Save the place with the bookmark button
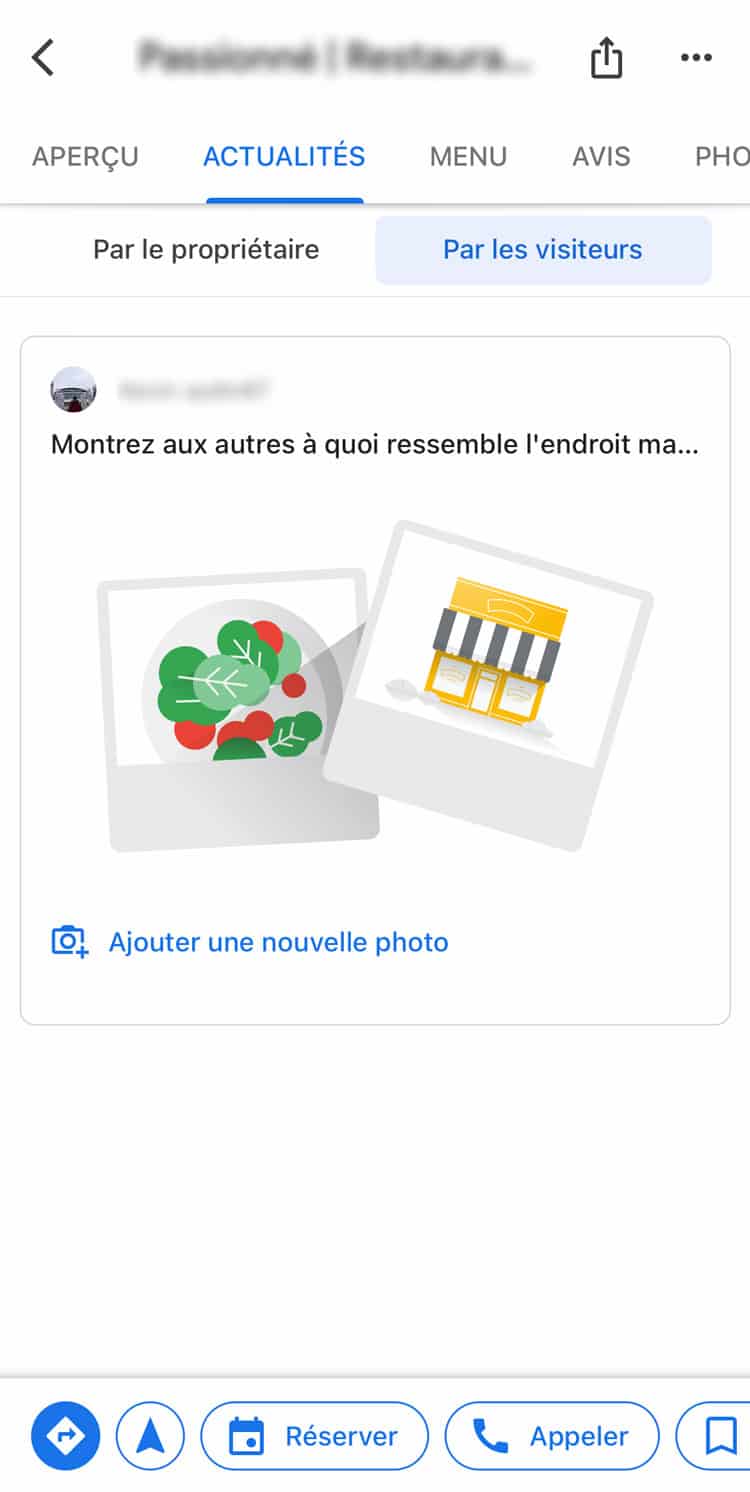Viewport: 750px width, 1492px height. pyautogui.click(x=720, y=1437)
